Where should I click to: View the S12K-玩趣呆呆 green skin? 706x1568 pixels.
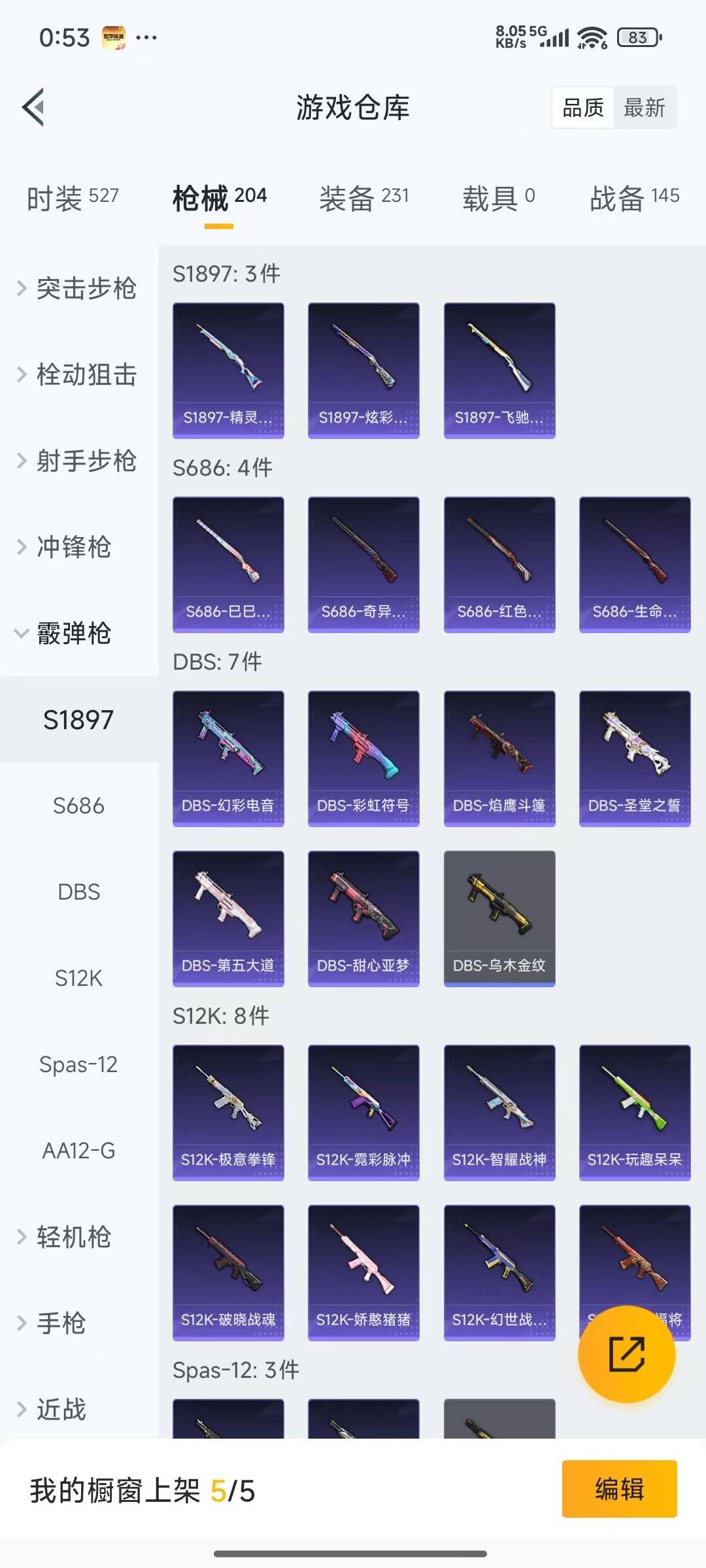(633, 1112)
